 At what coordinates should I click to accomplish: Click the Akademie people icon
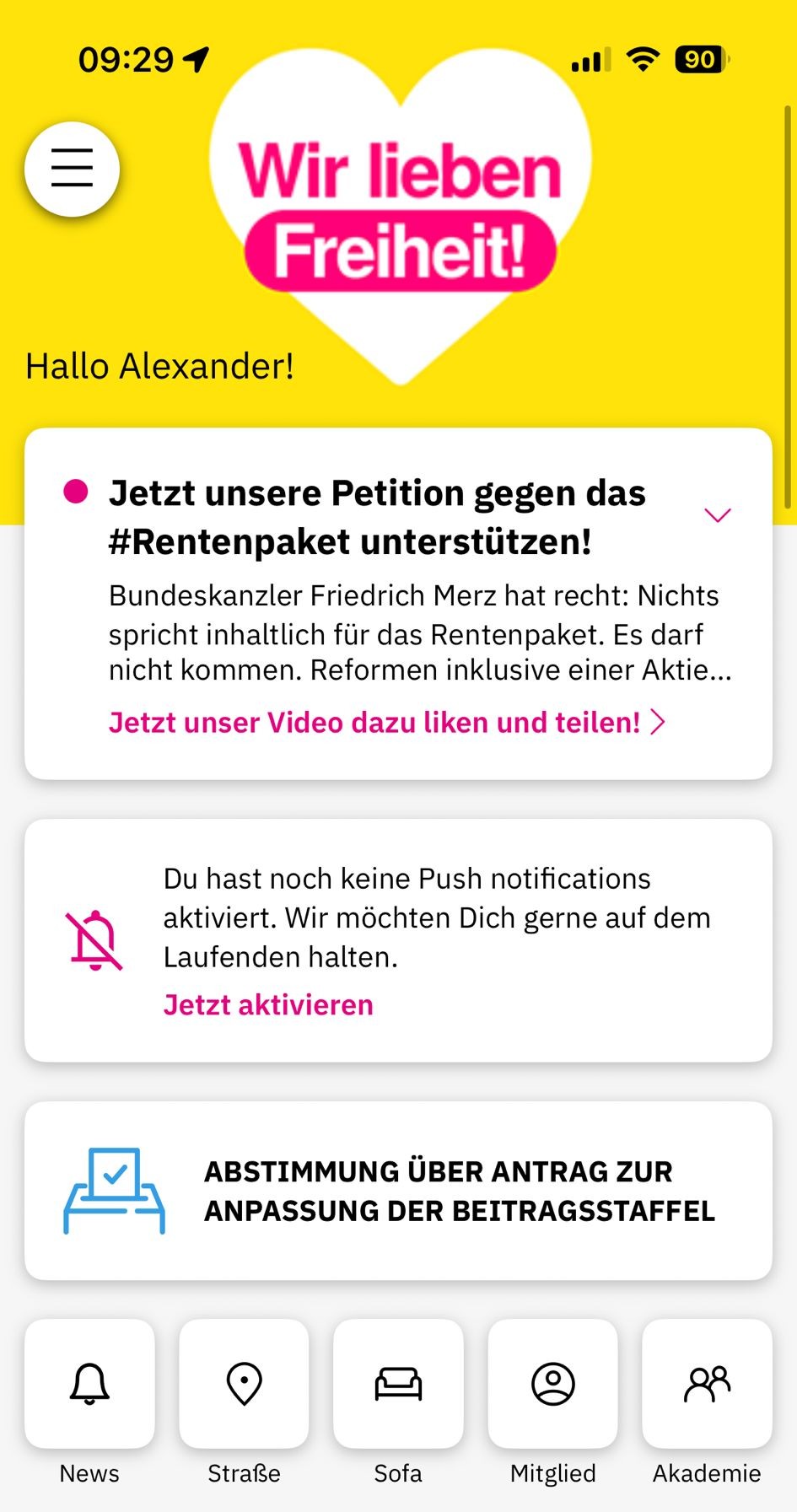(707, 1384)
